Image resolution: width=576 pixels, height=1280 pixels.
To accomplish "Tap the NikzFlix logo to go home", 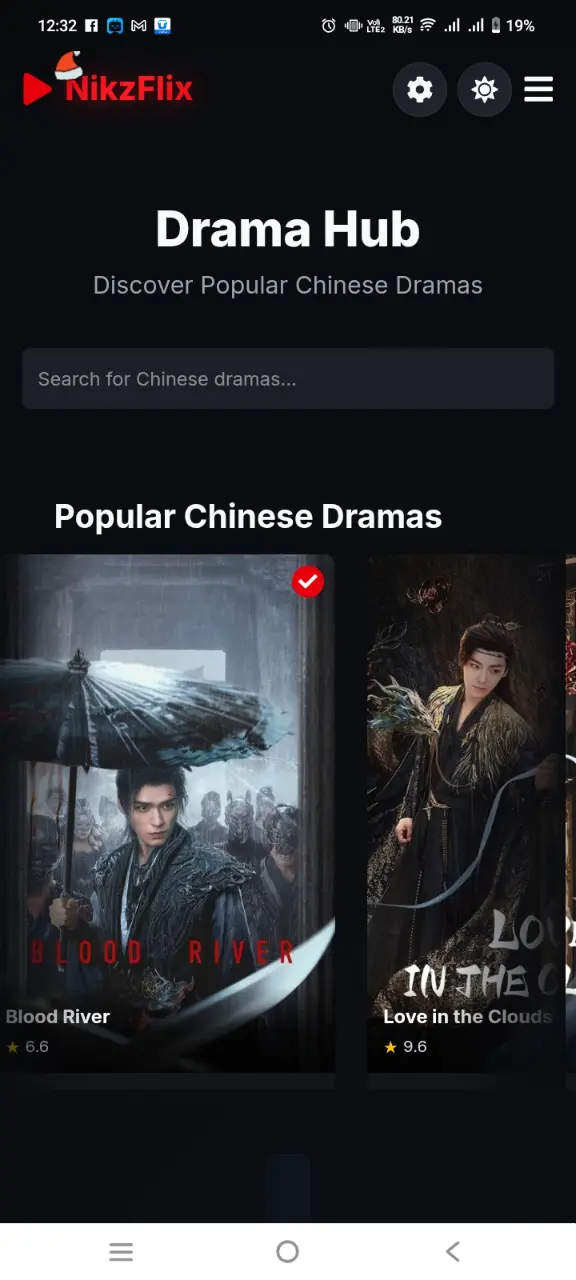I will coord(107,82).
